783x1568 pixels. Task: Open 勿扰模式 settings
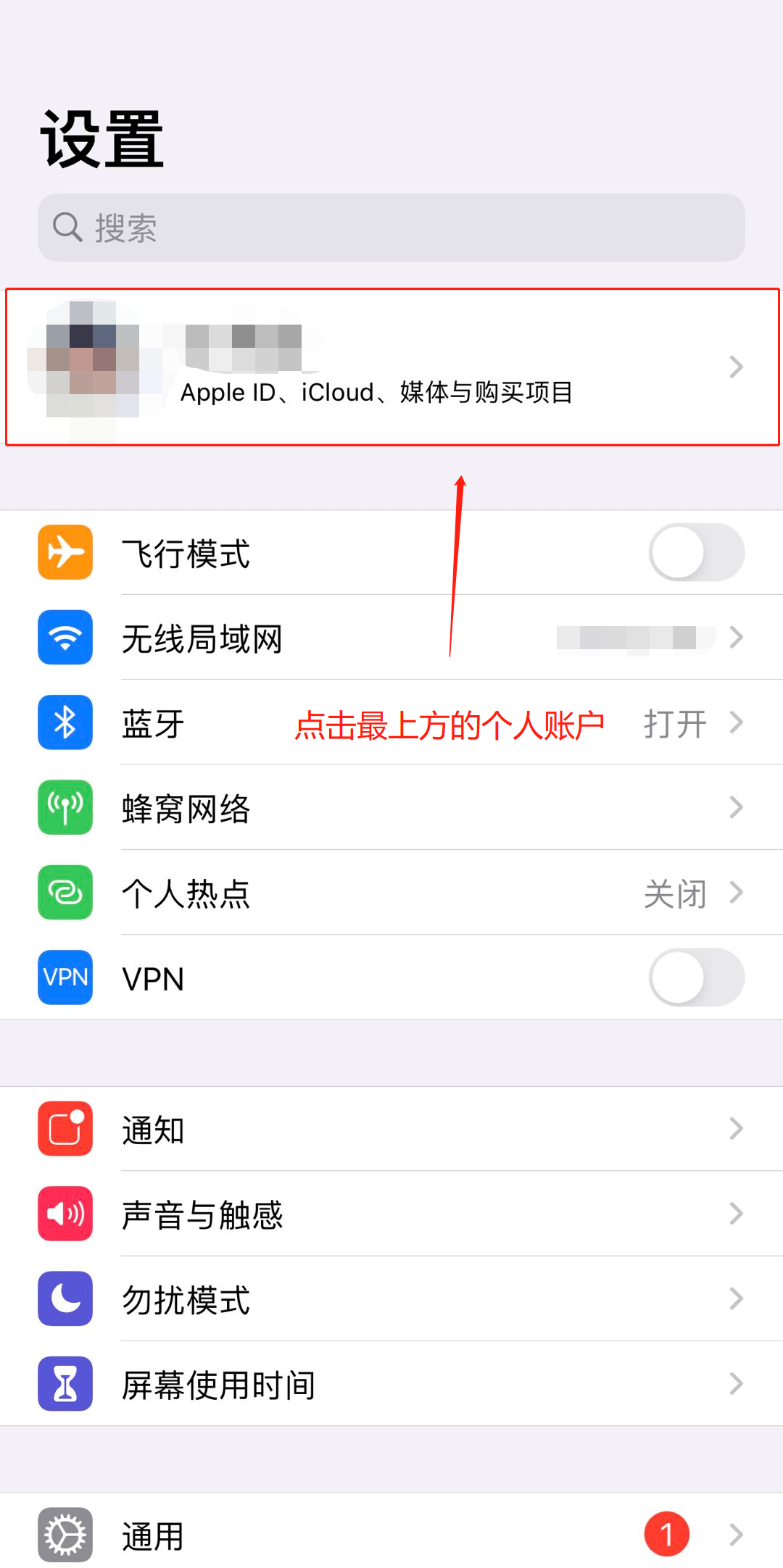(391, 1299)
